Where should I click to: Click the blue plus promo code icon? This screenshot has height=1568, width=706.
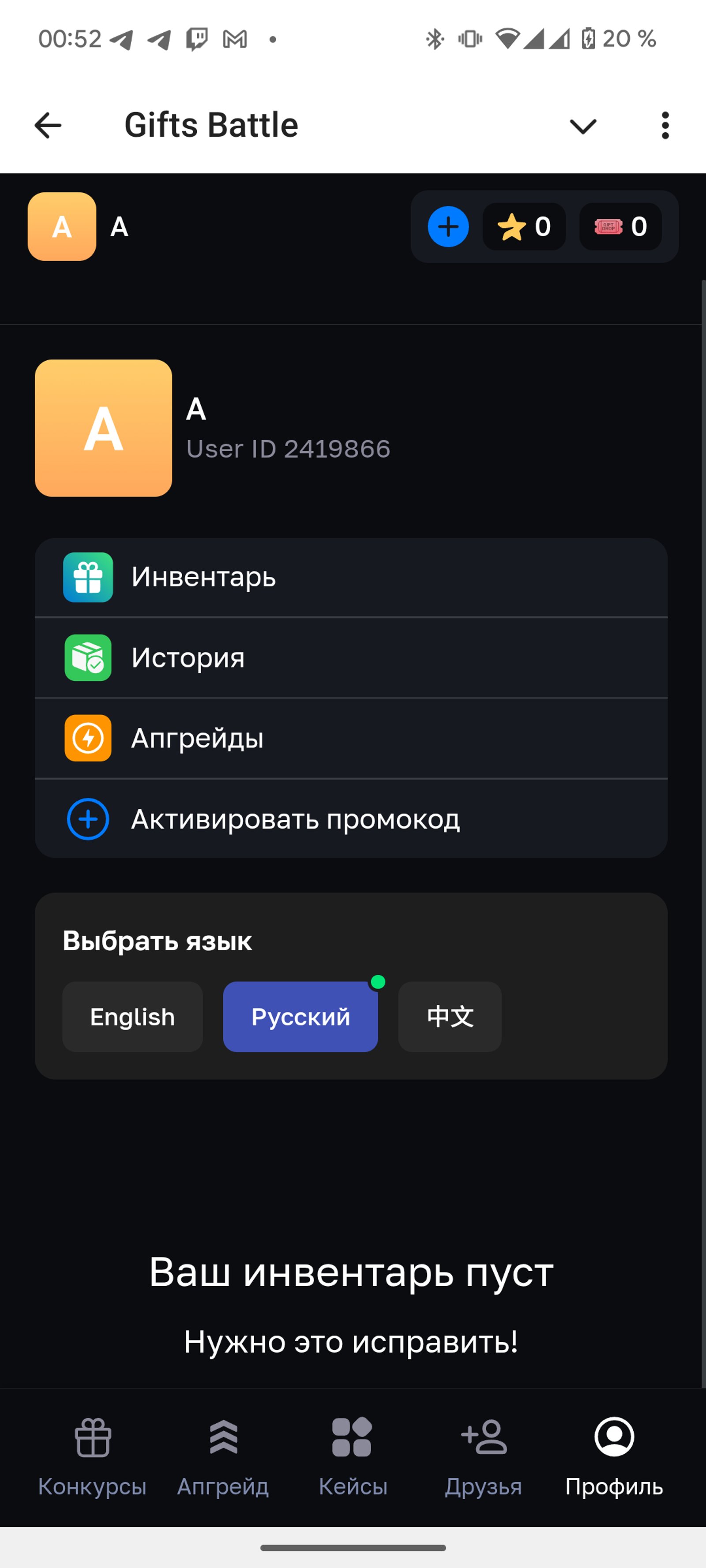point(88,819)
